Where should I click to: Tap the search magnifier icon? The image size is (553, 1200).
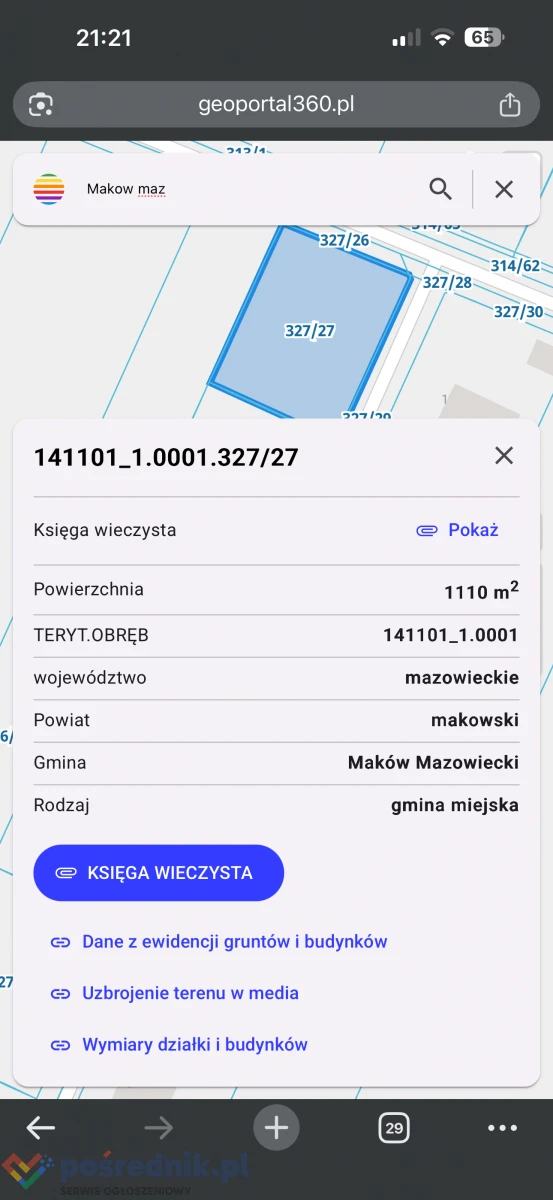point(440,188)
